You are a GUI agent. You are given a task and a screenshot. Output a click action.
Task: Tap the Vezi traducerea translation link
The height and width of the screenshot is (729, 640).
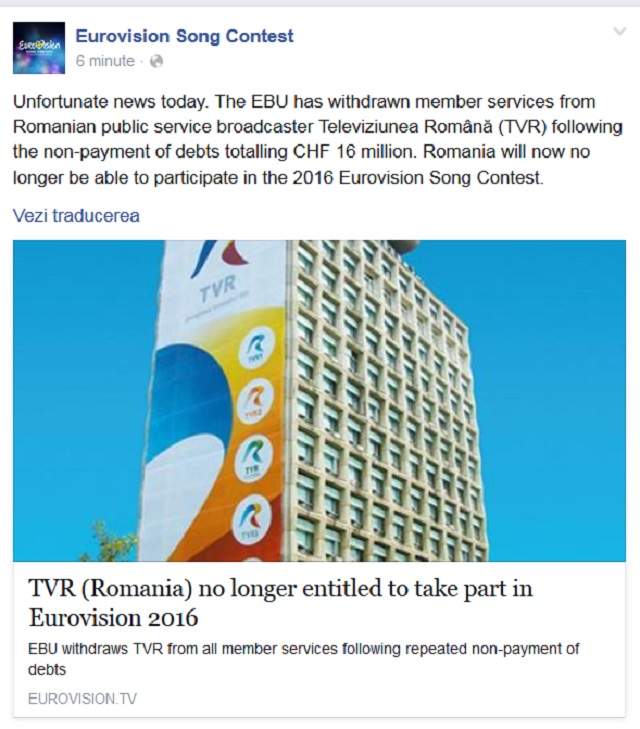pos(76,216)
